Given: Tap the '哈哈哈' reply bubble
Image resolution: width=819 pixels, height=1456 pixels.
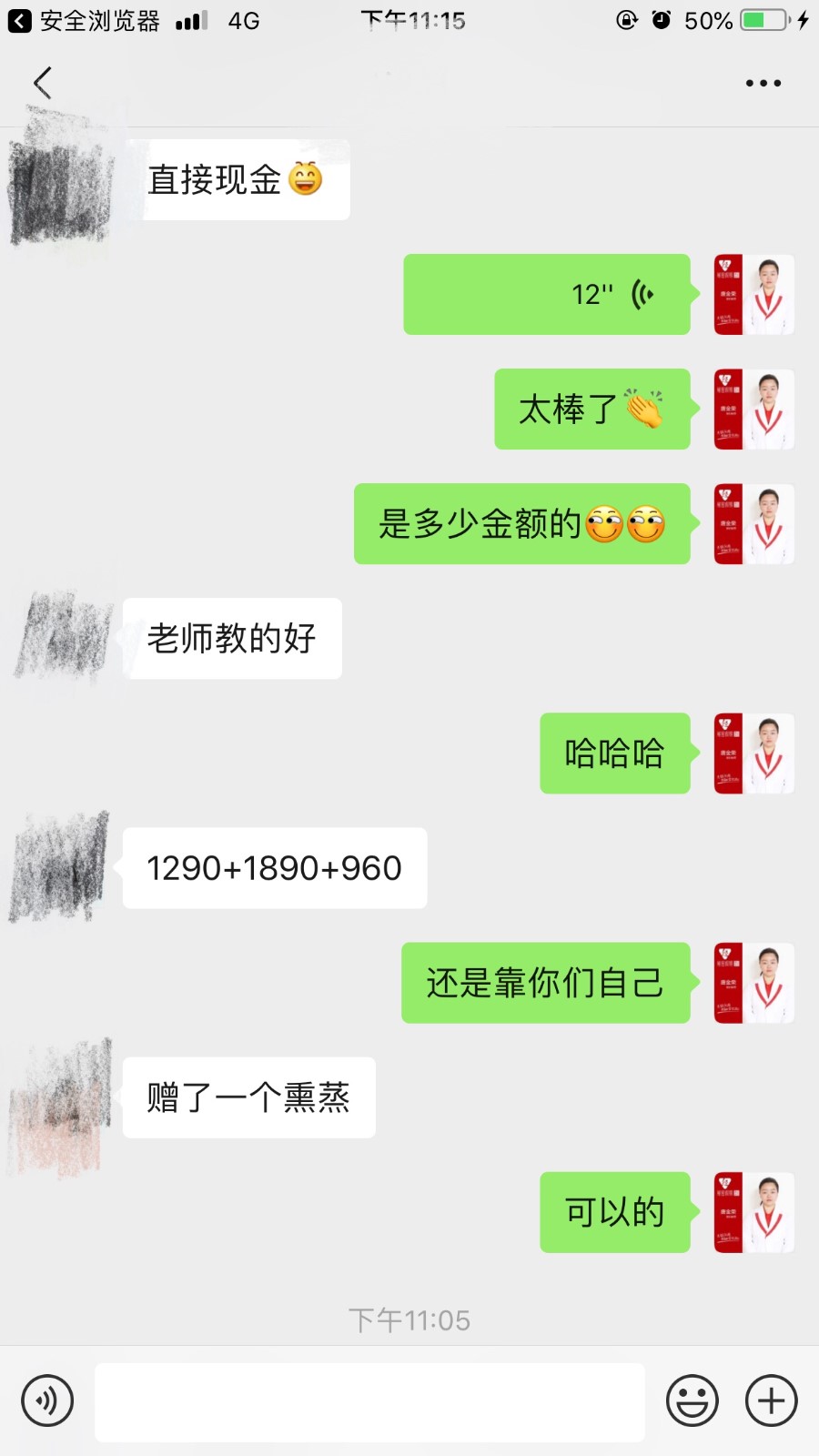Looking at the screenshot, I should (x=614, y=754).
